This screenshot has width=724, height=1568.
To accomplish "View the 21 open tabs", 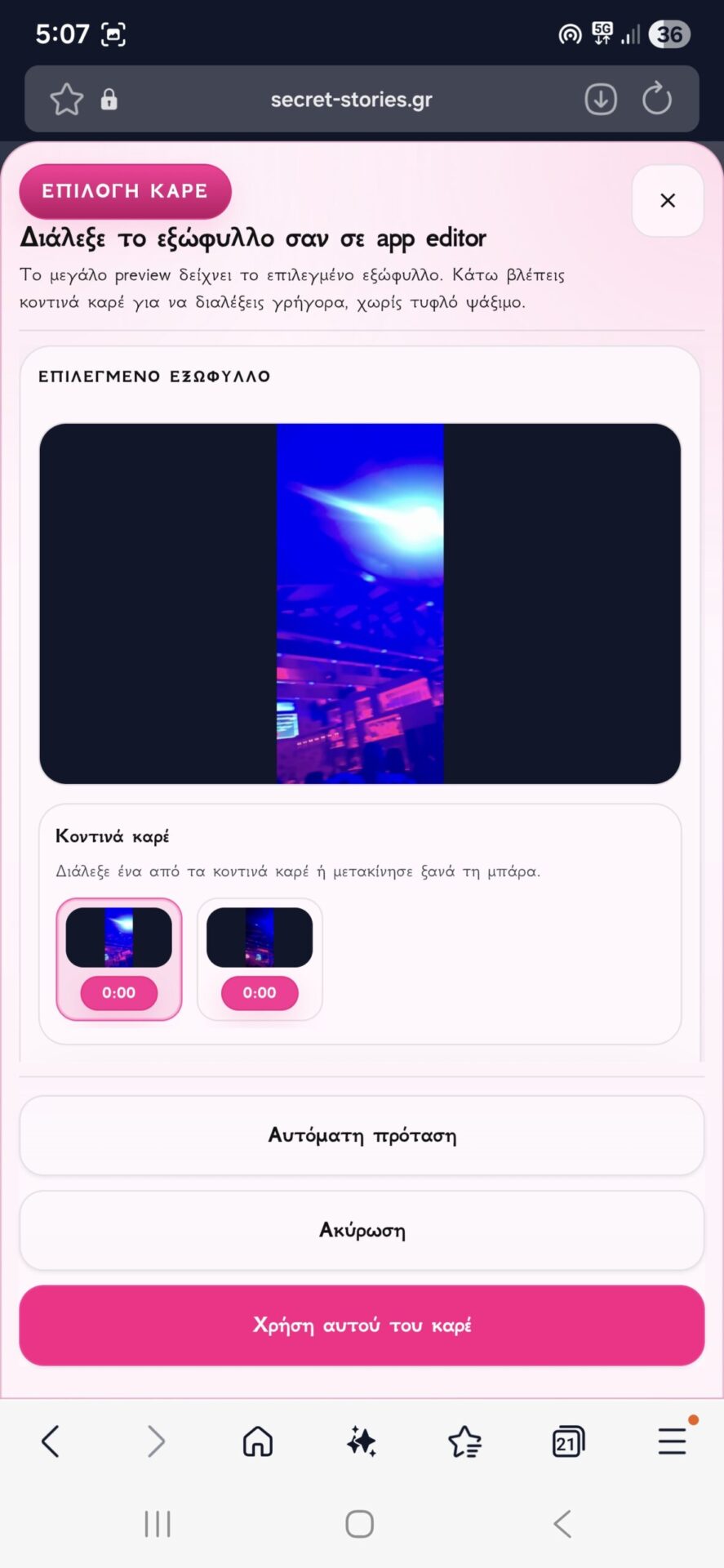I will tap(568, 1441).
